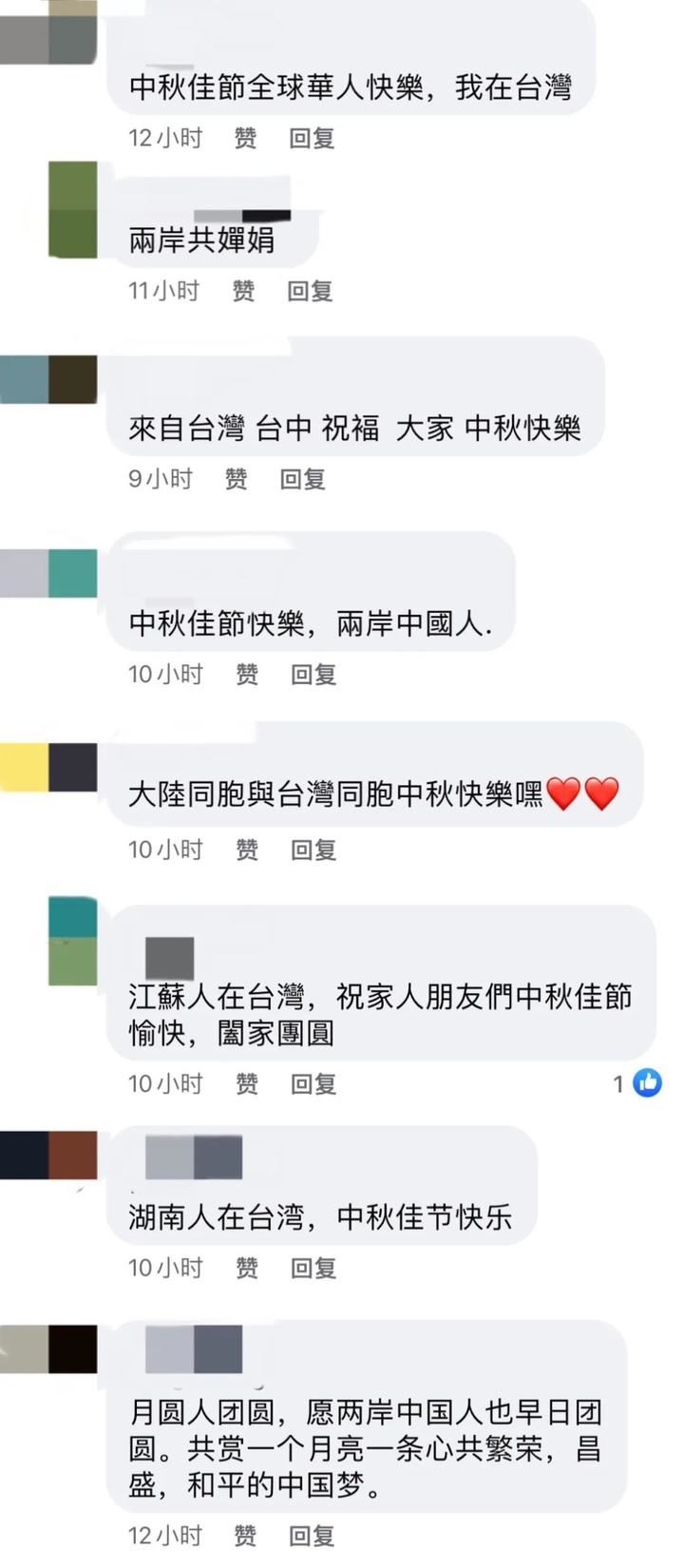View reactions on the 江蘇人在台灣 comment
The image size is (684, 1568).
coord(638,1082)
